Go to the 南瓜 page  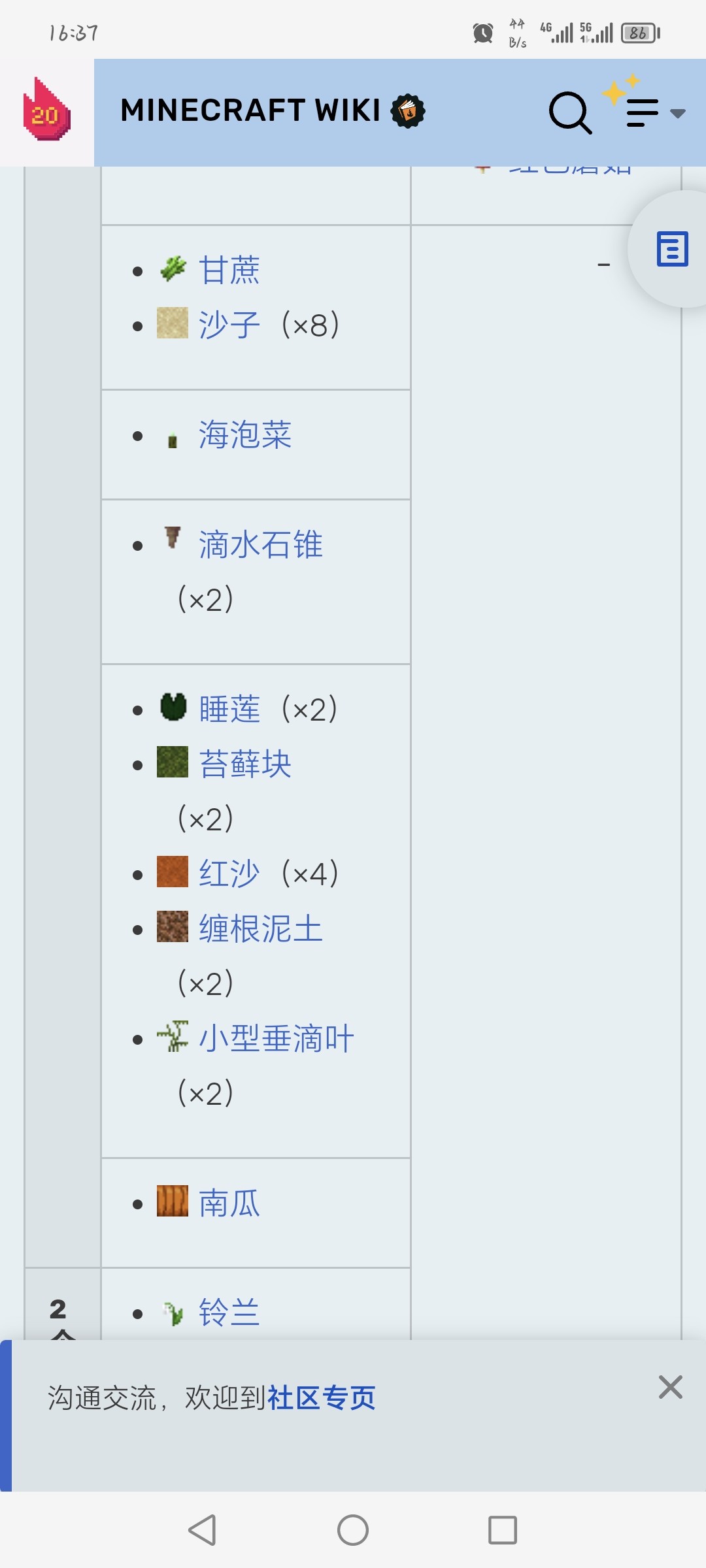click(229, 1203)
